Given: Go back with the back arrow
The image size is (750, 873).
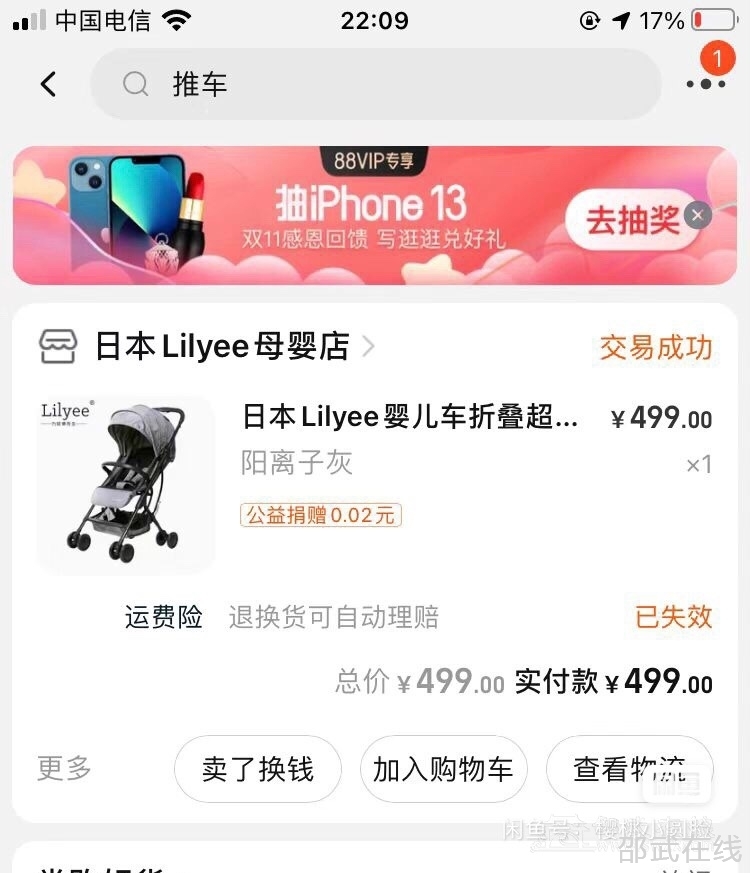Looking at the screenshot, I should click(48, 85).
